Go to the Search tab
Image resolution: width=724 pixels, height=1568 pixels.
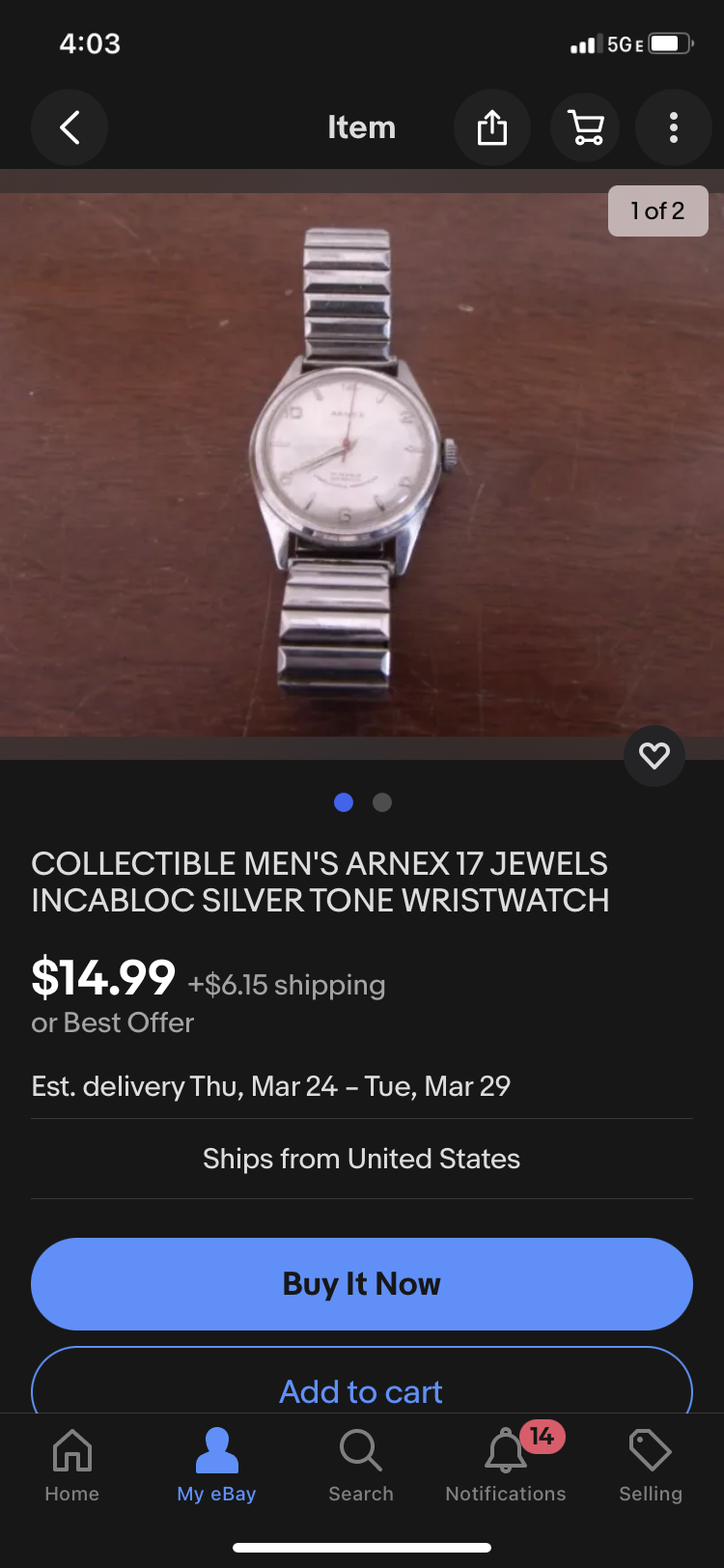tap(361, 1466)
